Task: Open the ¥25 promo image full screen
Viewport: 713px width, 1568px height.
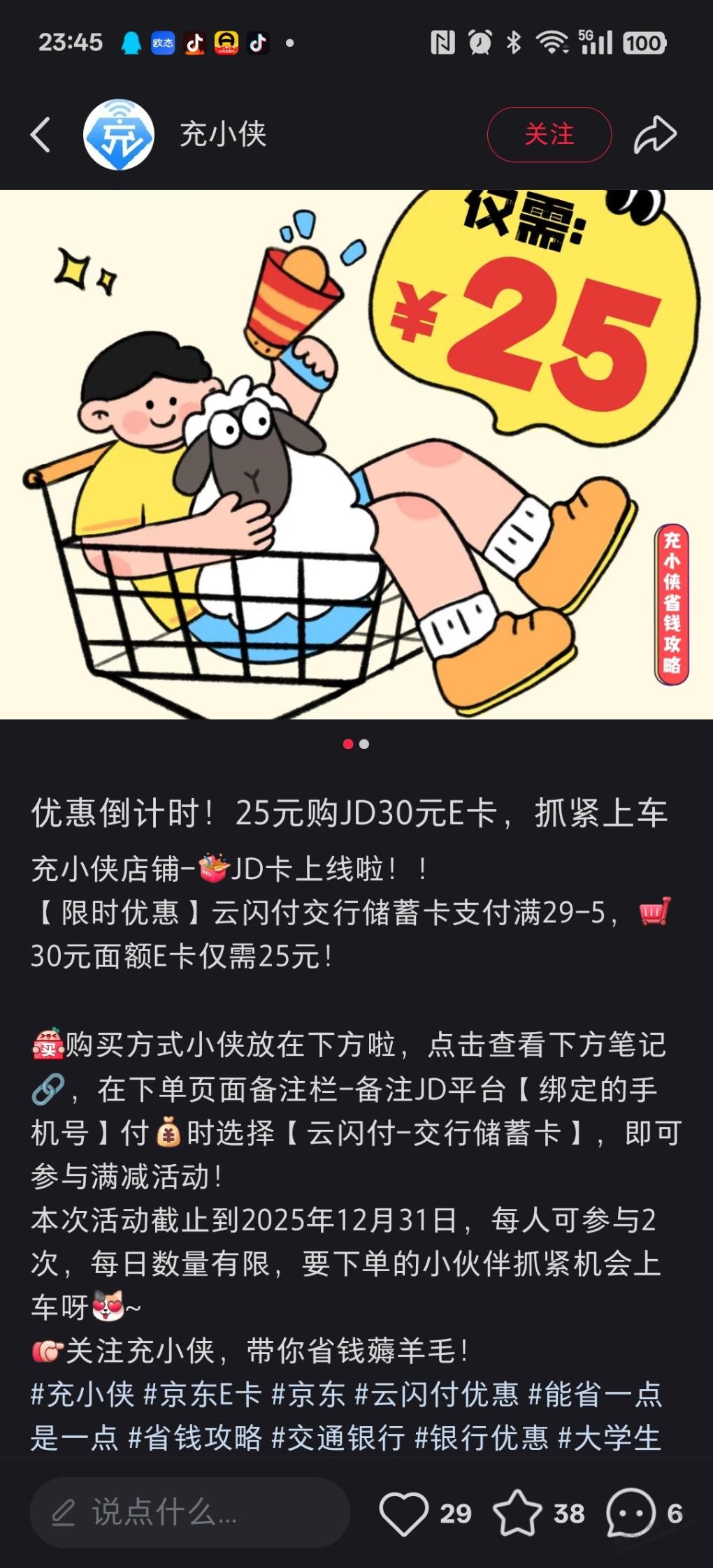Action: point(356,454)
